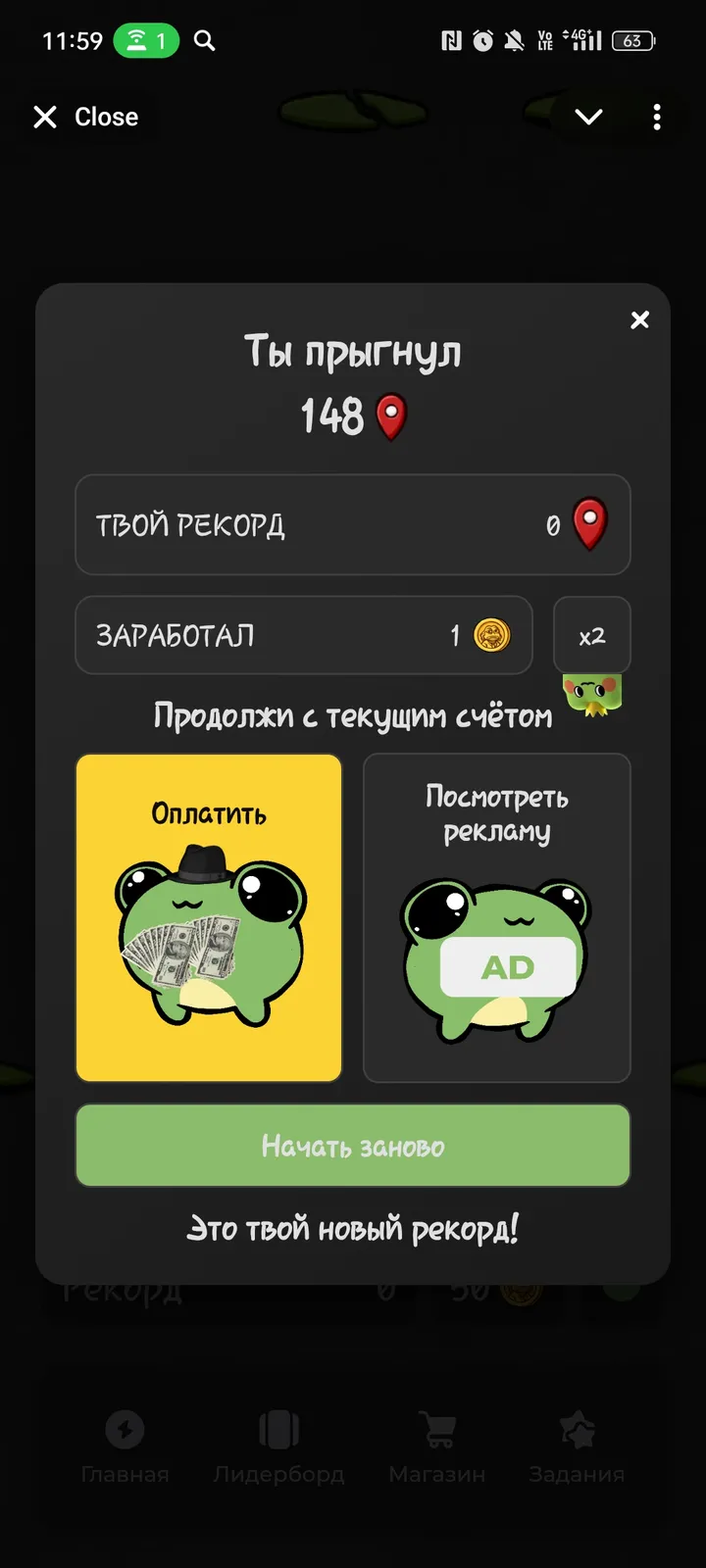706x1568 pixels.
Task: Expand the ТВОЙ РЕКОРД record panel
Action: 352,525
